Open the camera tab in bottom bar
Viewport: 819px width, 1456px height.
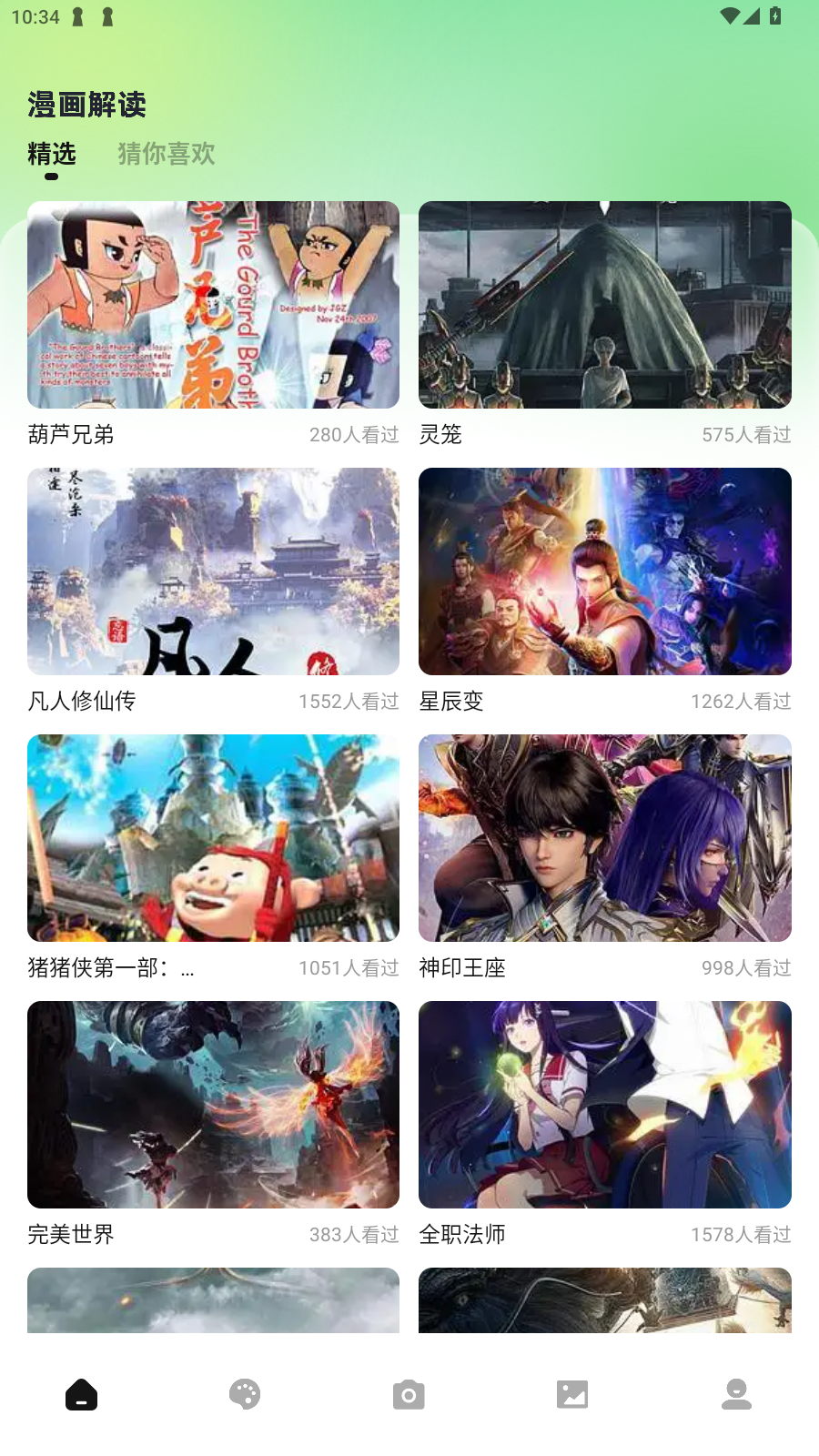click(409, 1394)
